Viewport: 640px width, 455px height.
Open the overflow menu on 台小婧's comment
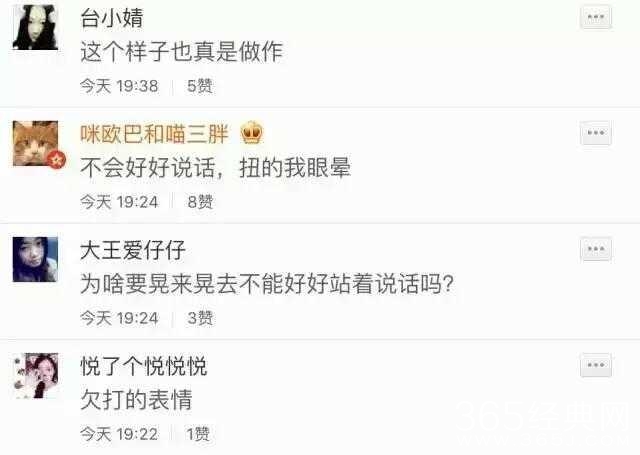(597, 18)
